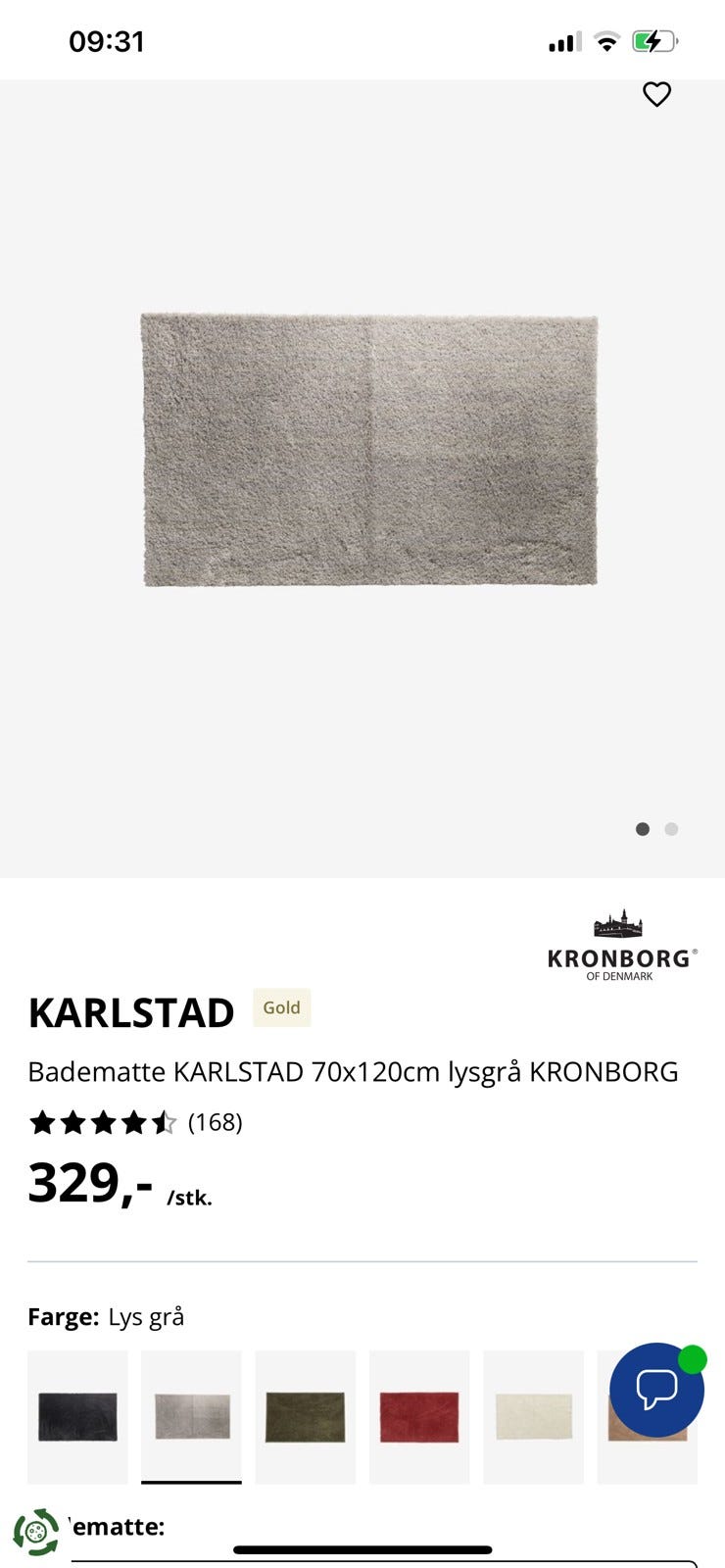Tap the Wi-Fi icon in the status bar
The height and width of the screenshot is (1568, 725).
(x=606, y=41)
